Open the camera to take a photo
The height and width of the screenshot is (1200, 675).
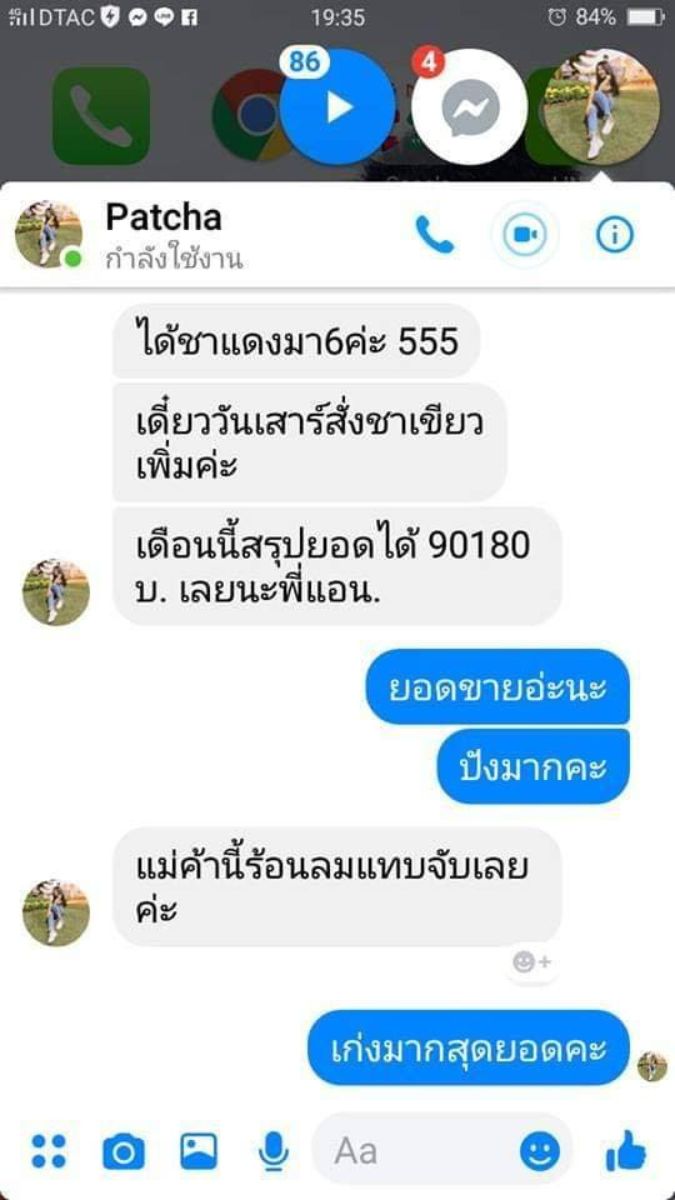click(x=123, y=1152)
